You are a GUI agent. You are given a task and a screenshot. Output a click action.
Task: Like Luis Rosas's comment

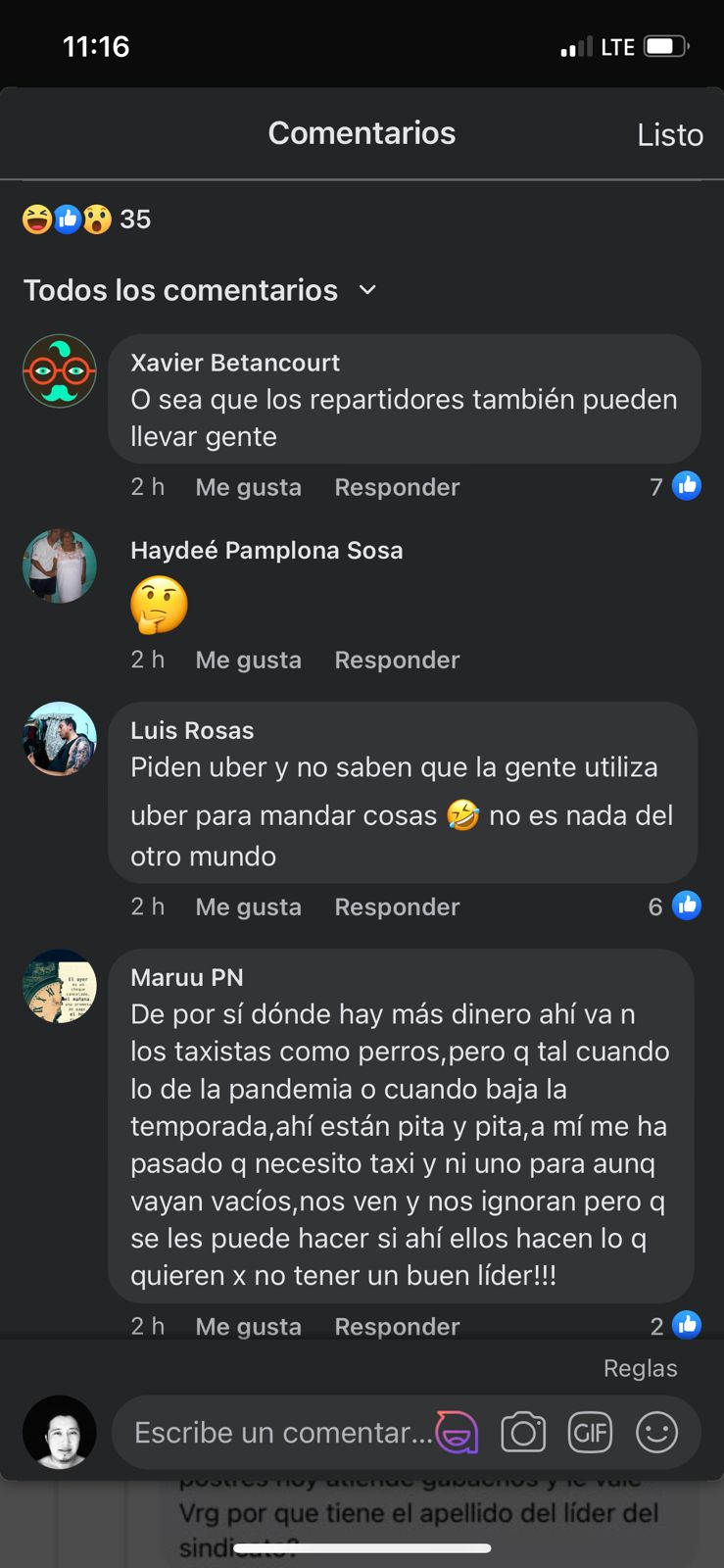pyautogui.click(x=248, y=906)
